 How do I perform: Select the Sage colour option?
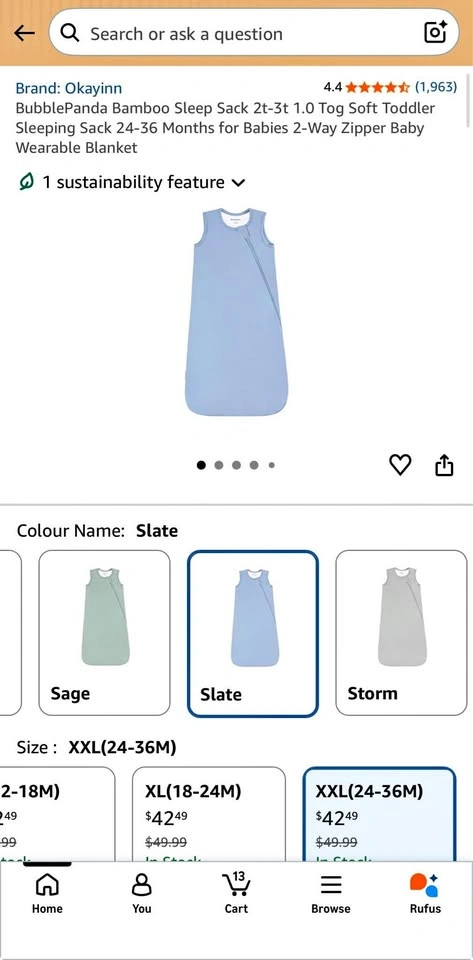(105, 632)
